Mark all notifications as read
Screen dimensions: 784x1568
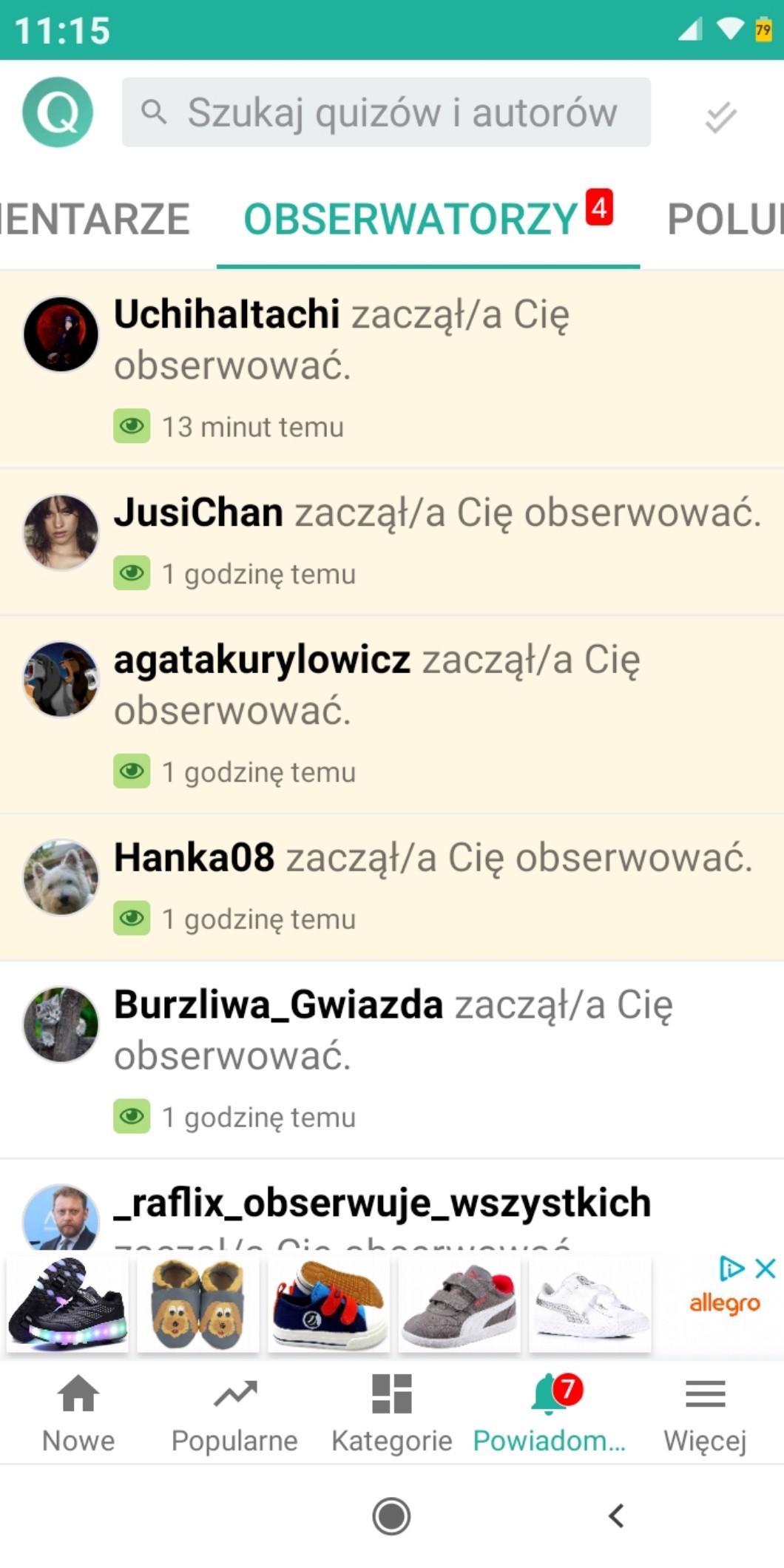pos(720,117)
